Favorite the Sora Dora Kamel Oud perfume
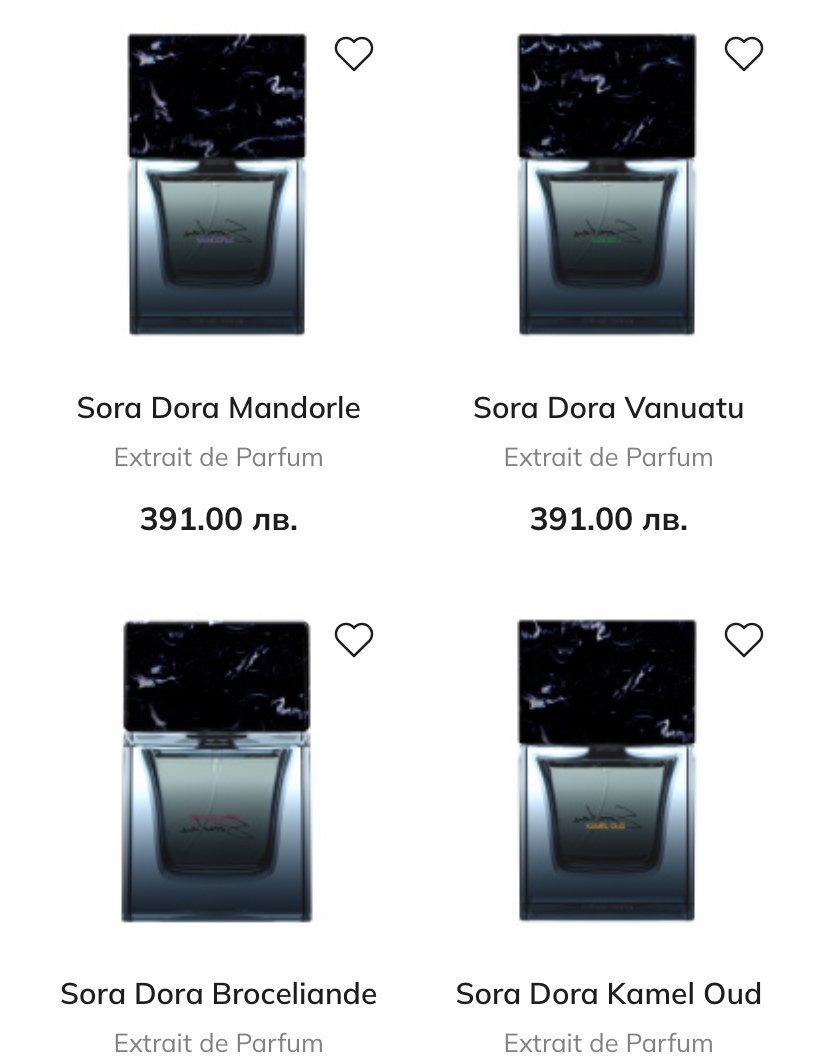Image resolution: width=828 pixels, height=1060 pixels. click(743, 640)
